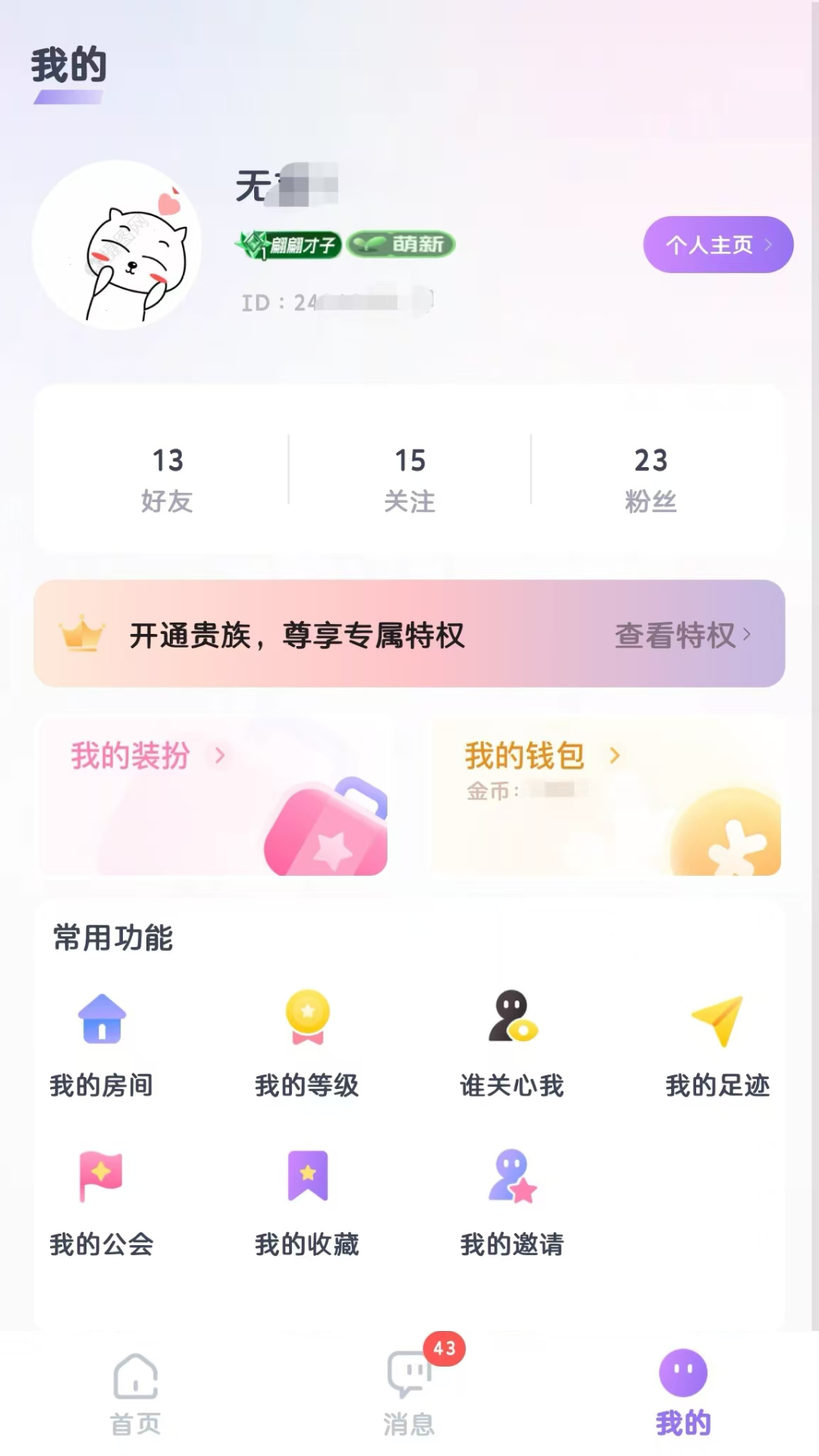Screen dimensions: 819x1456
Task: Open 我的邀请 invitations
Action: pyautogui.click(x=512, y=1202)
